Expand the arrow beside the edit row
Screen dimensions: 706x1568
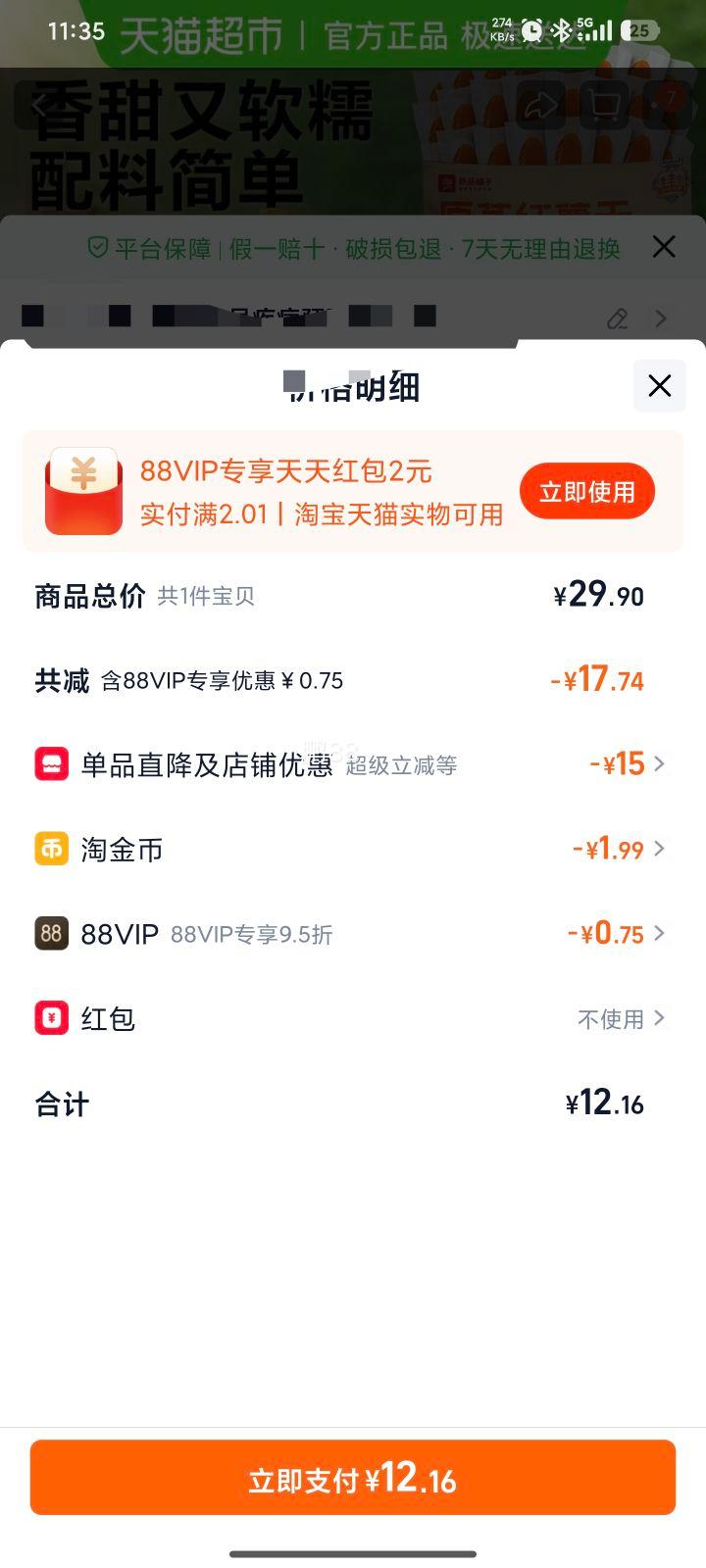coord(659,318)
